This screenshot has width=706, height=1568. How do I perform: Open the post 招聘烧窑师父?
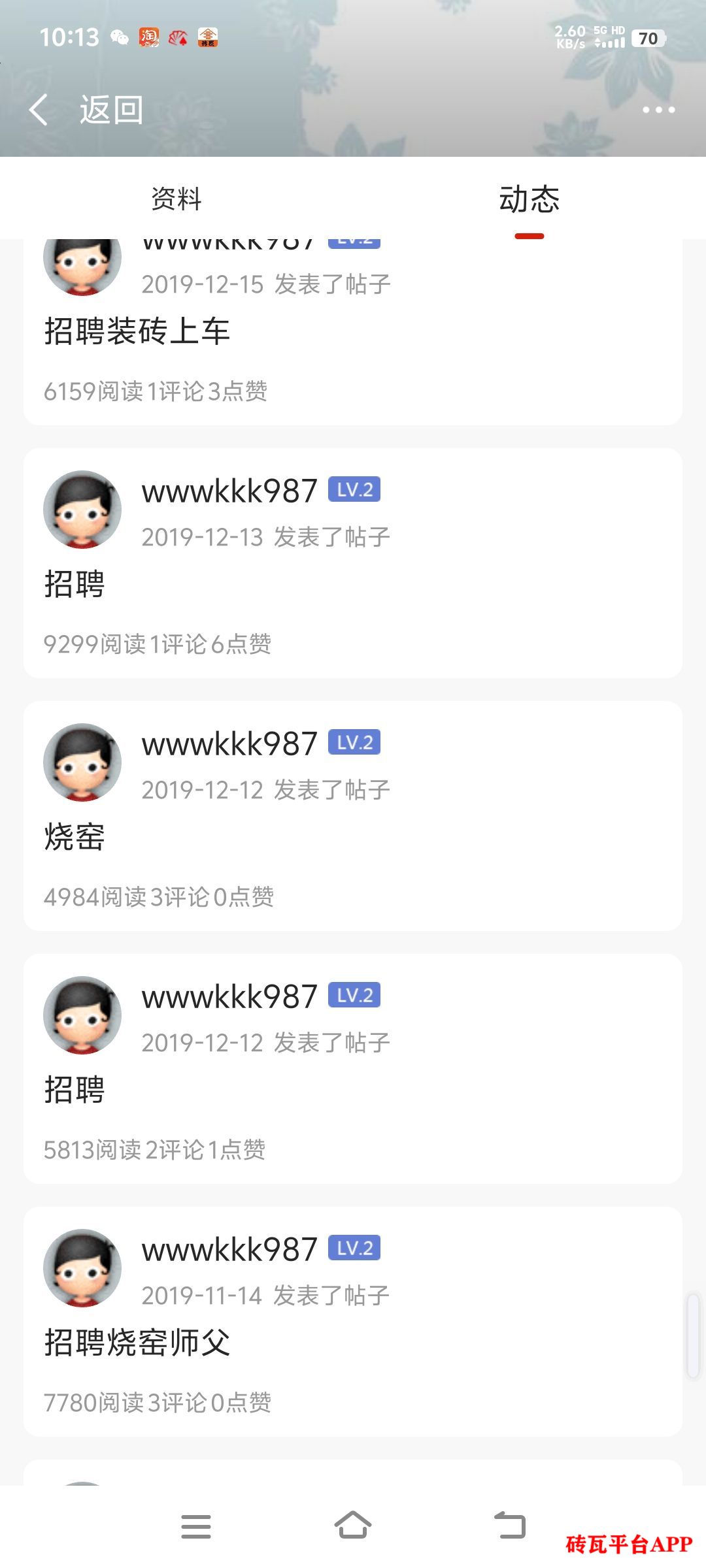[x=137, y=1343]
